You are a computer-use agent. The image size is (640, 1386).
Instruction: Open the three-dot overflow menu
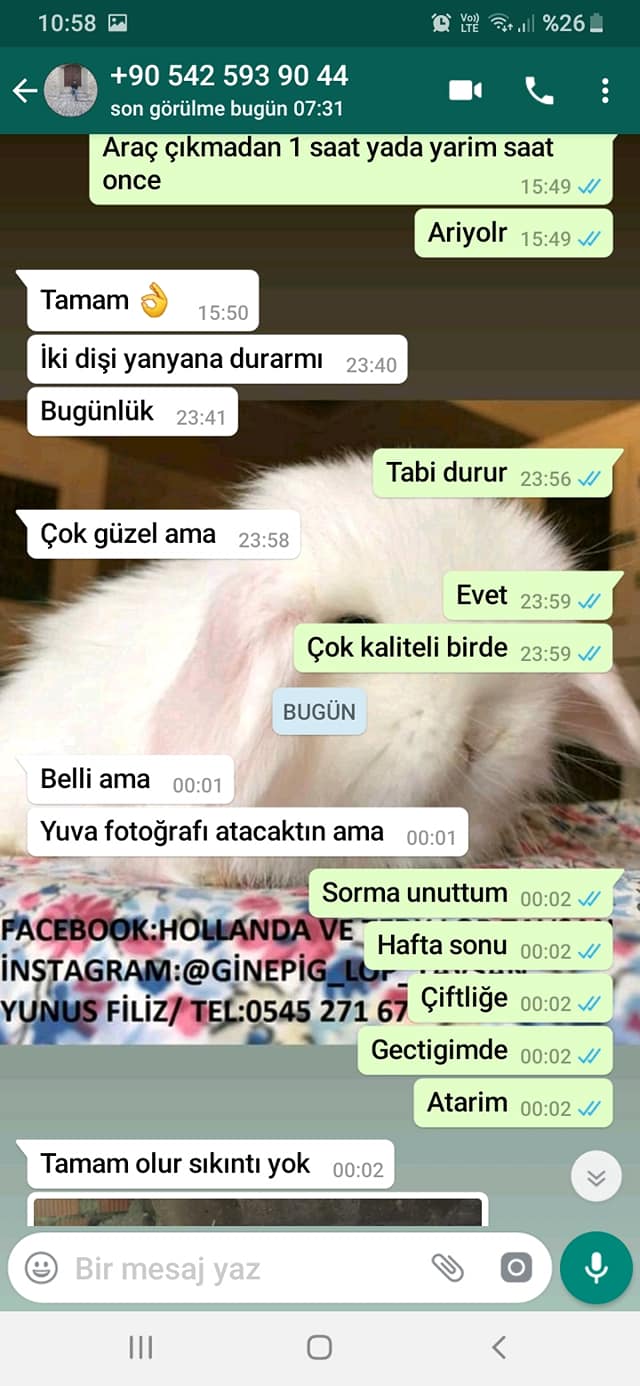tap(605, 91)
